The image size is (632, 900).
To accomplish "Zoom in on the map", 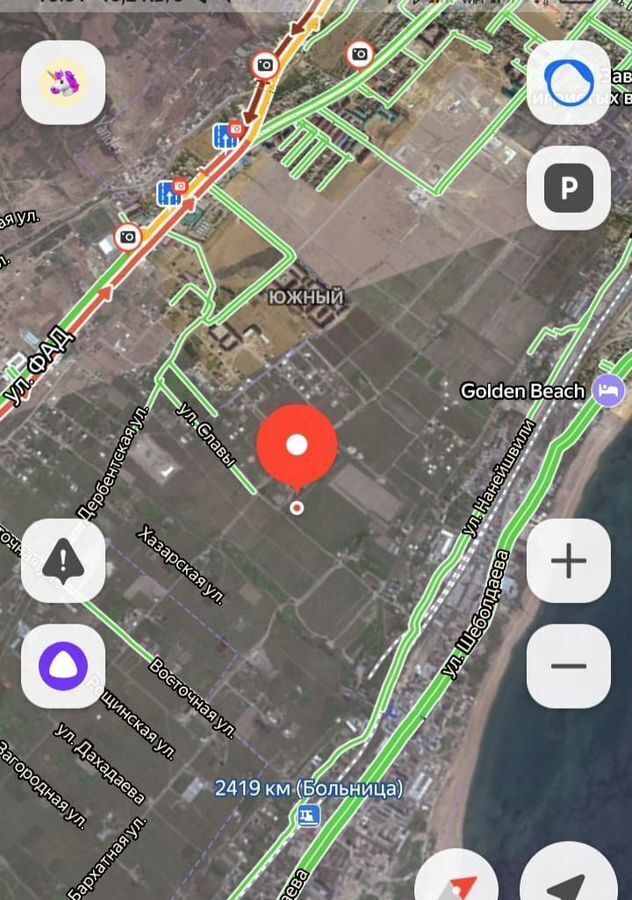I will point(568,560).
